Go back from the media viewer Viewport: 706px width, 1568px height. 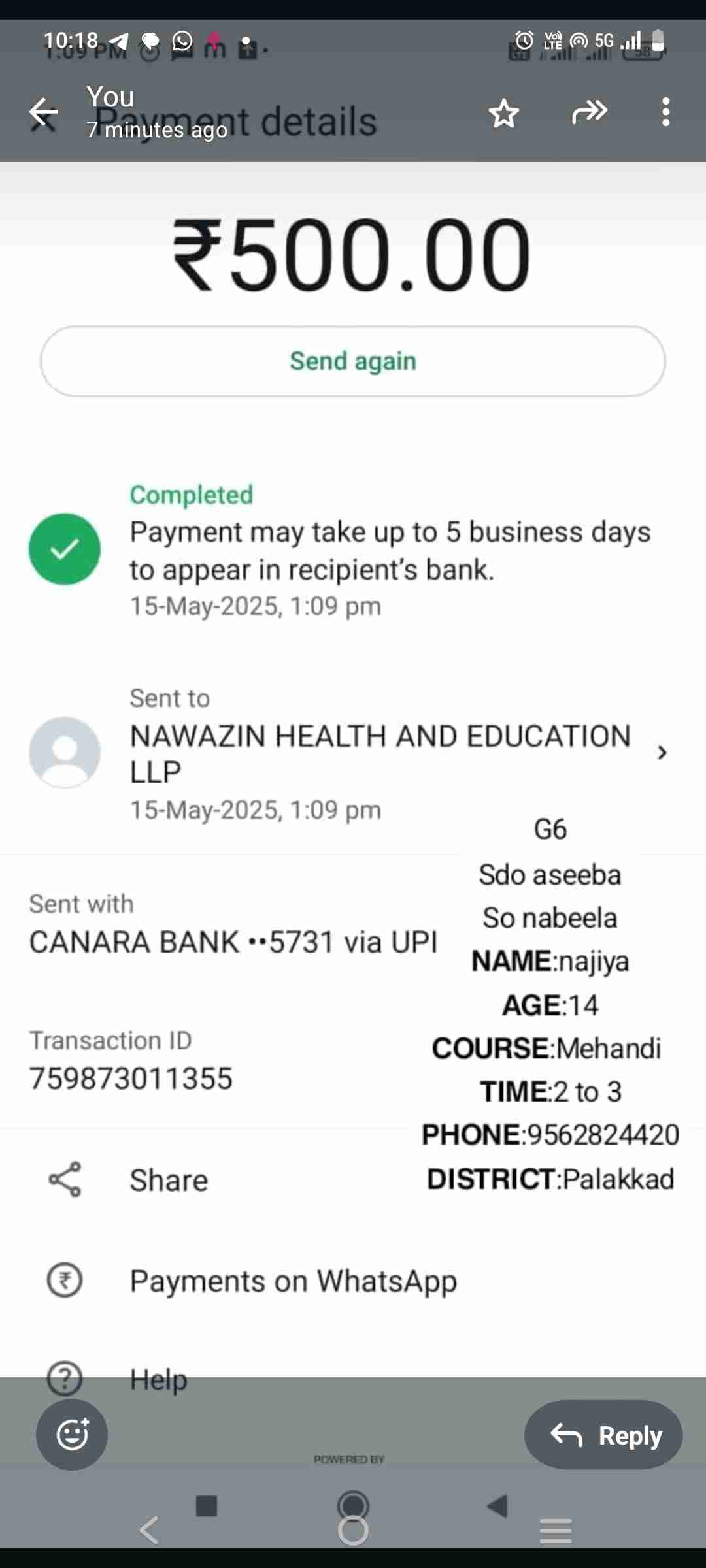click(x=43, y=112)
